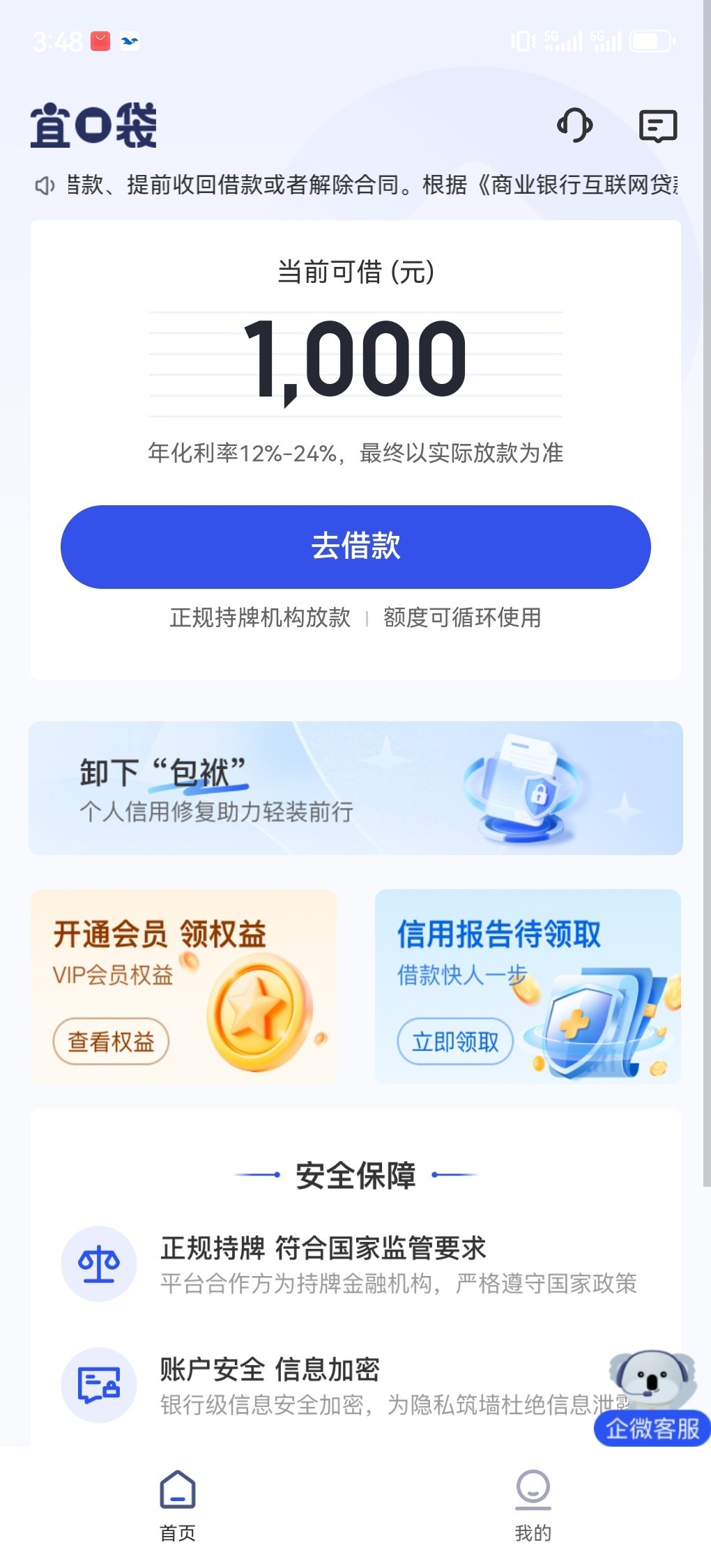Tap 查看权益 on the VIP card
The height and width of the screenshot is (1568, 711).
(x=111, y=1042)
